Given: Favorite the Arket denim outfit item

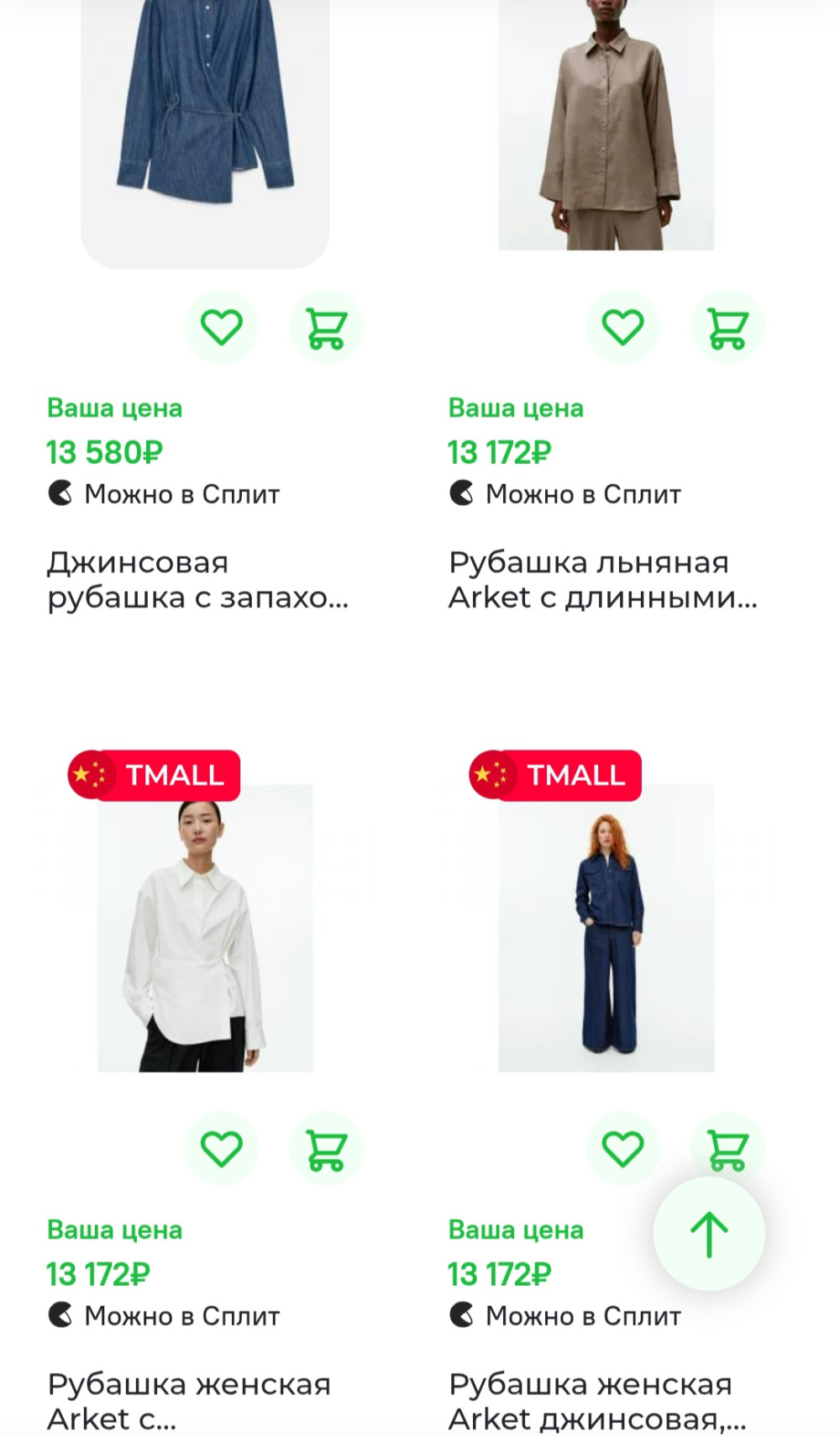Looking at the screenshot, I should click(x=623, y=1147).
